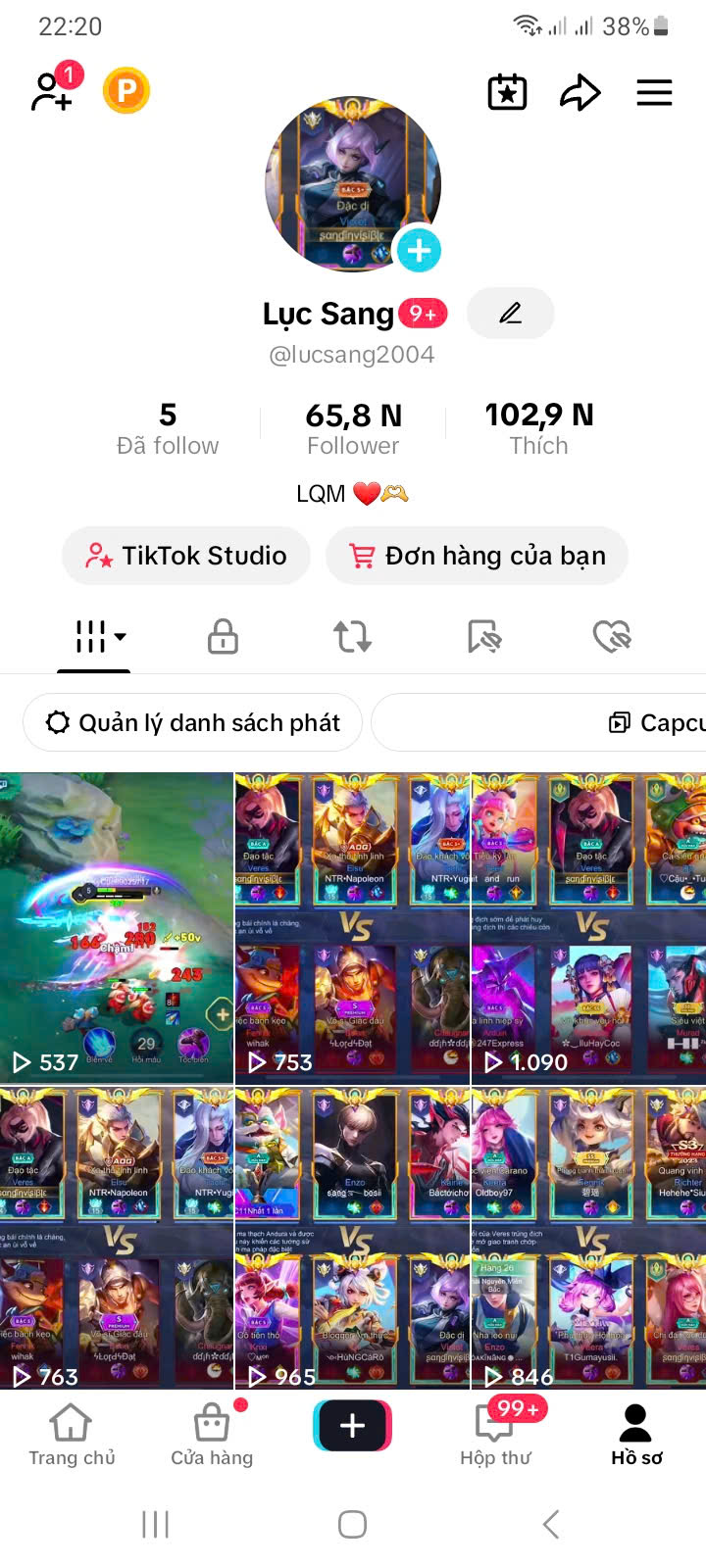Share the profile via arrow icon
Image resolution: width=706 pixels, height=1568 pixels.
point(580,93)
